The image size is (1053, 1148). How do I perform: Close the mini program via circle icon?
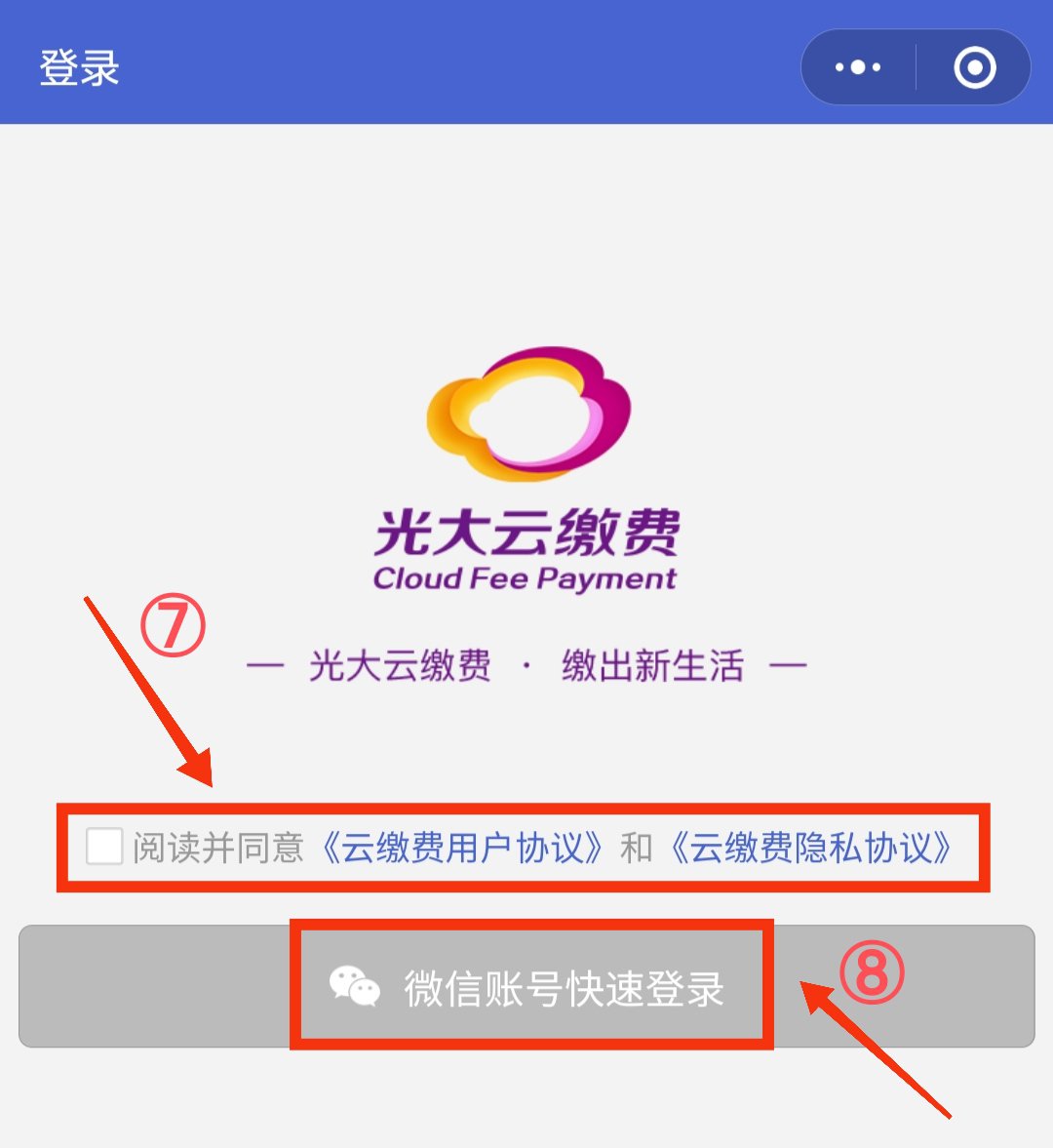pyautogui.click(x=974, y=67)
